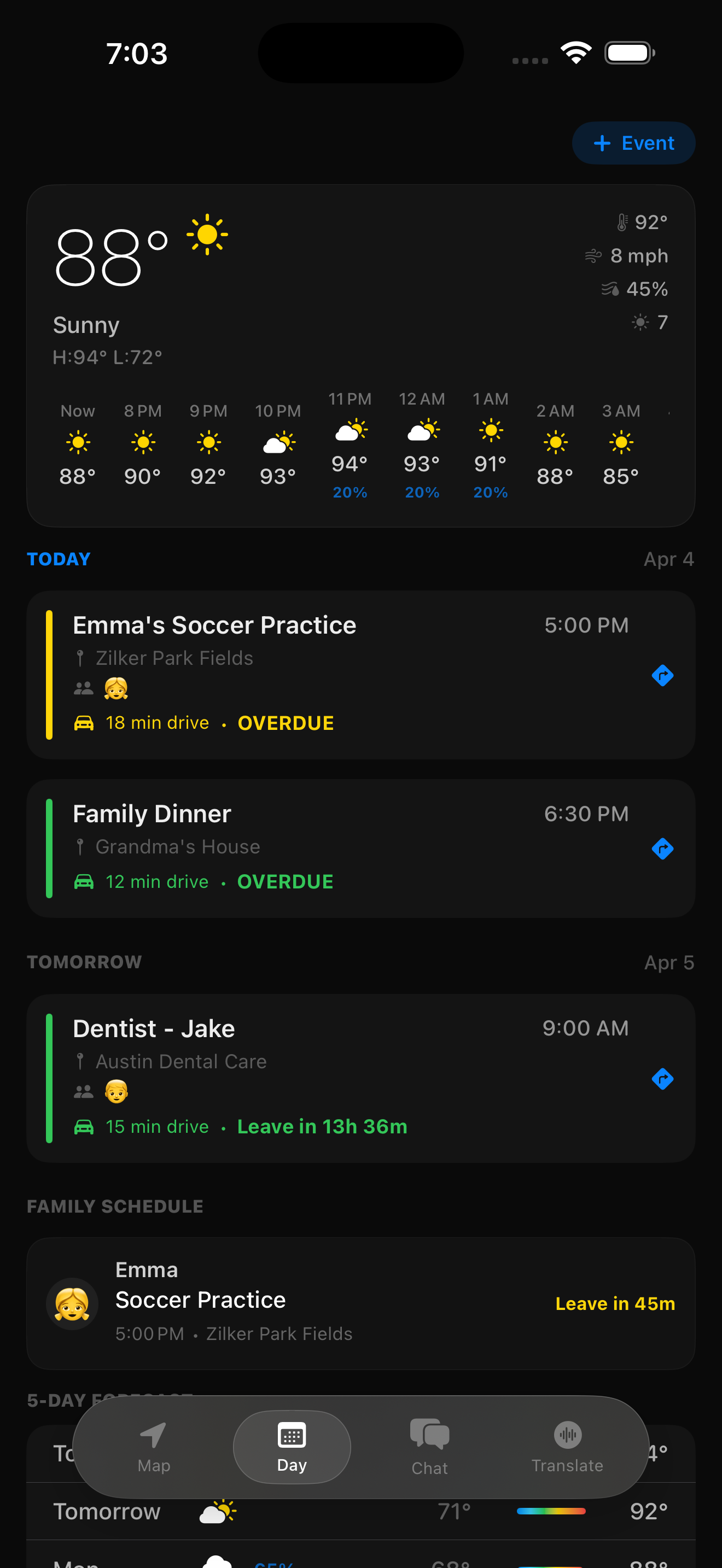Tap directions icon on the Family Dinner event

(x=663, y=849)
